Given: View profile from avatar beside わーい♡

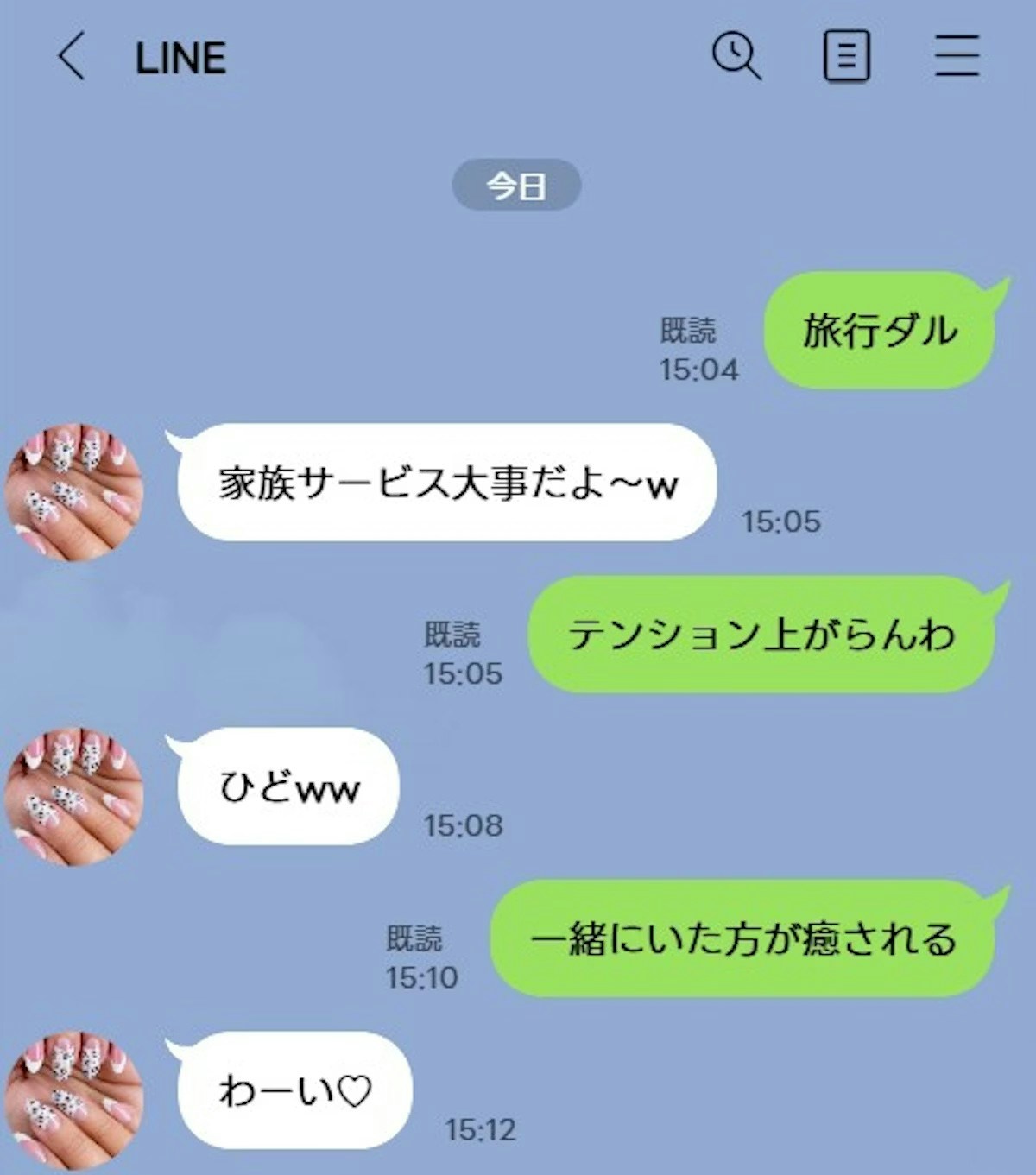Looking at the screenshot, I should click(74, 1099).
